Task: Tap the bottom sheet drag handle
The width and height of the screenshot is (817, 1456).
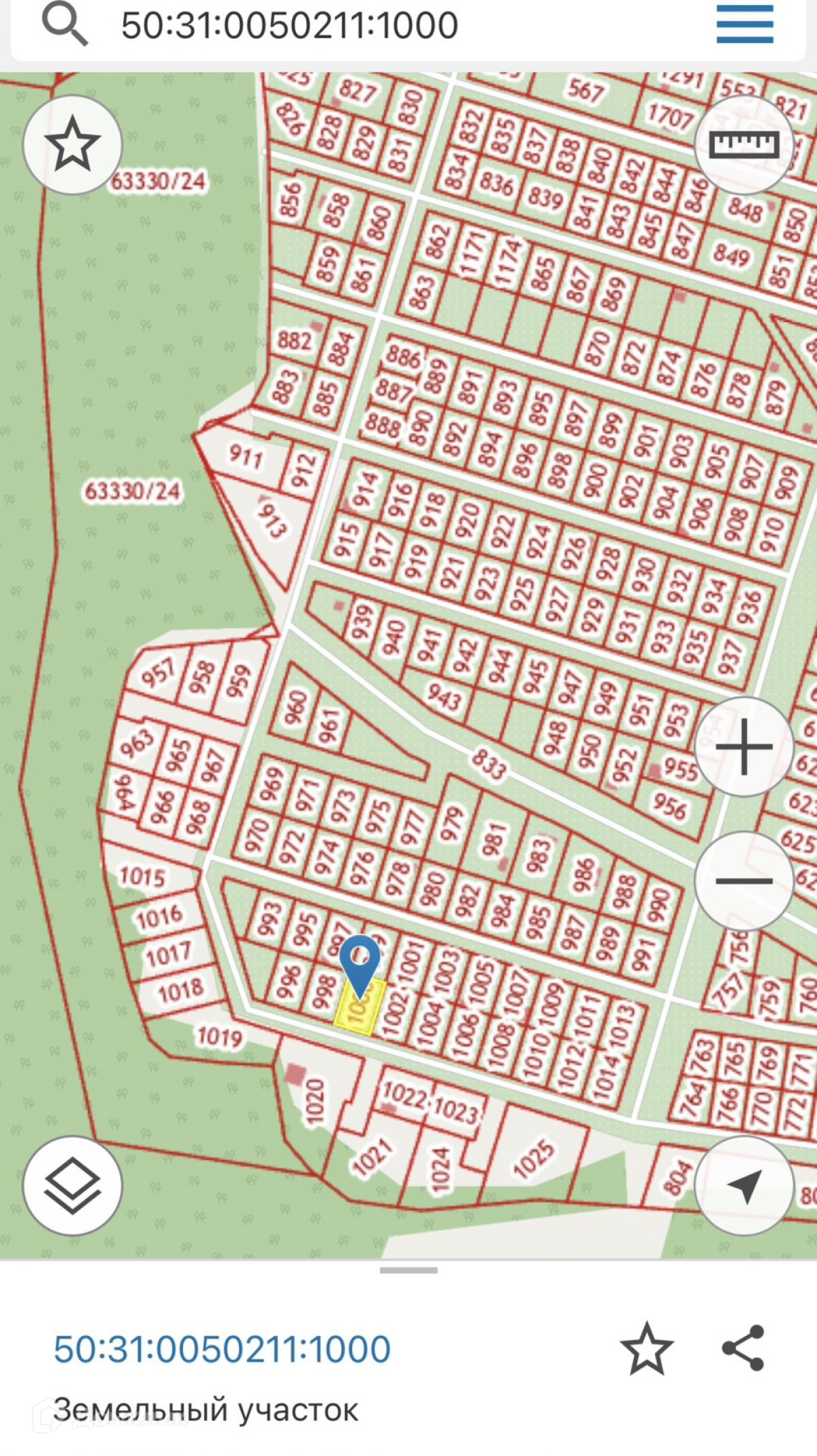Action: 408,1270
